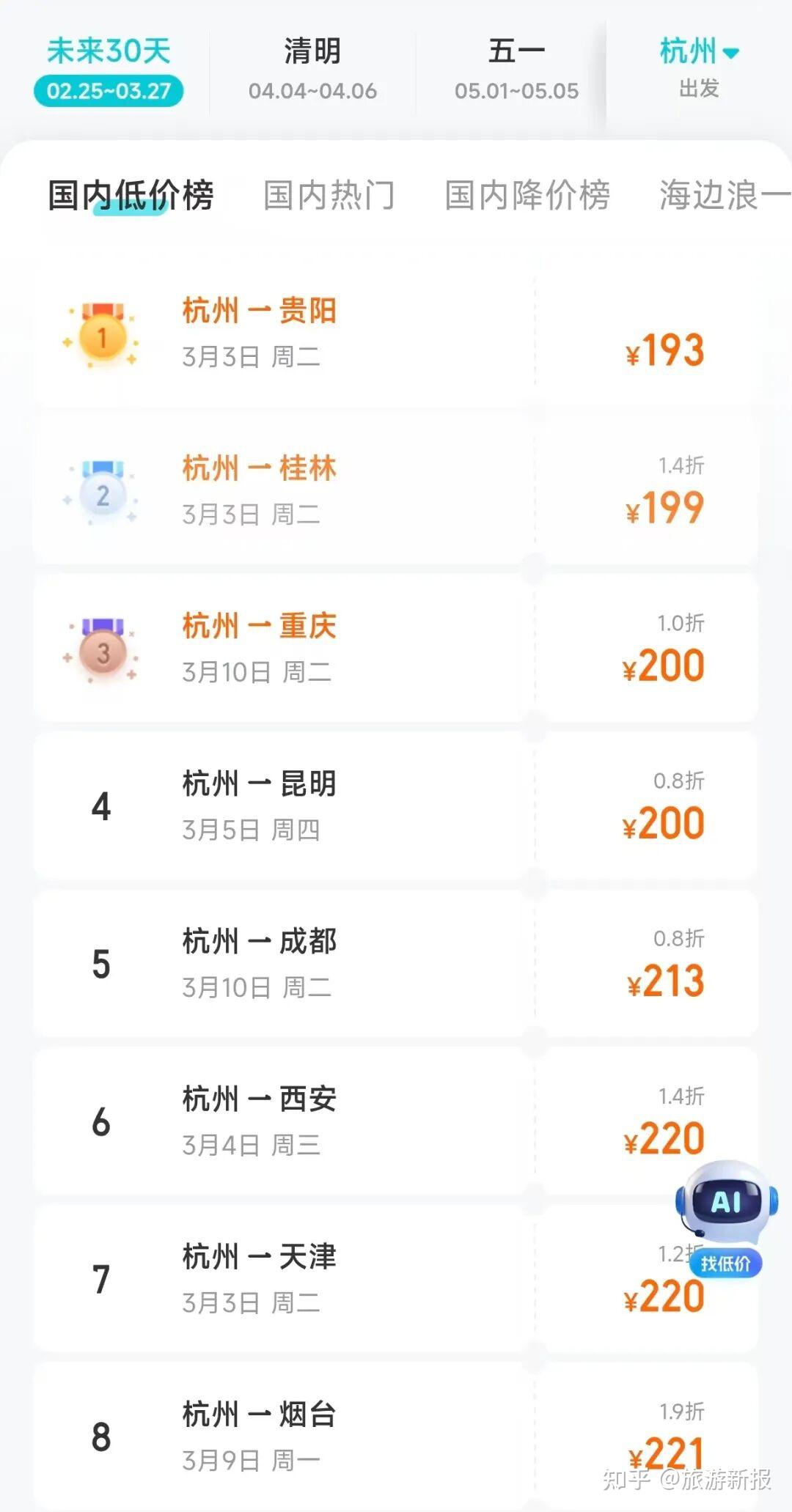Select the 未来30天 date range
Viewport: 792px width, 1512px height.
tap(107, 70)
